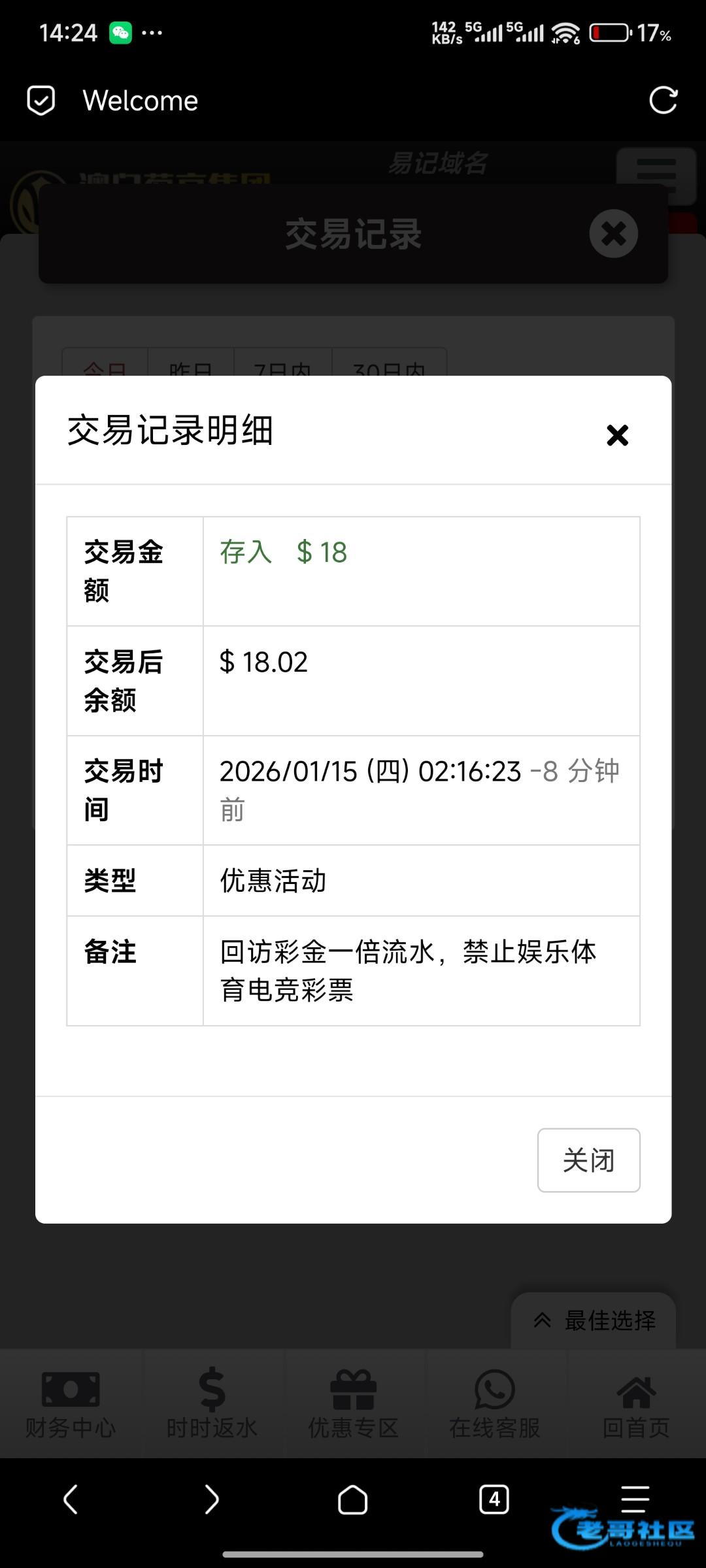Tap the 关闭 button
This screenshot has height=1568, width=706.
click(588, 1160)
